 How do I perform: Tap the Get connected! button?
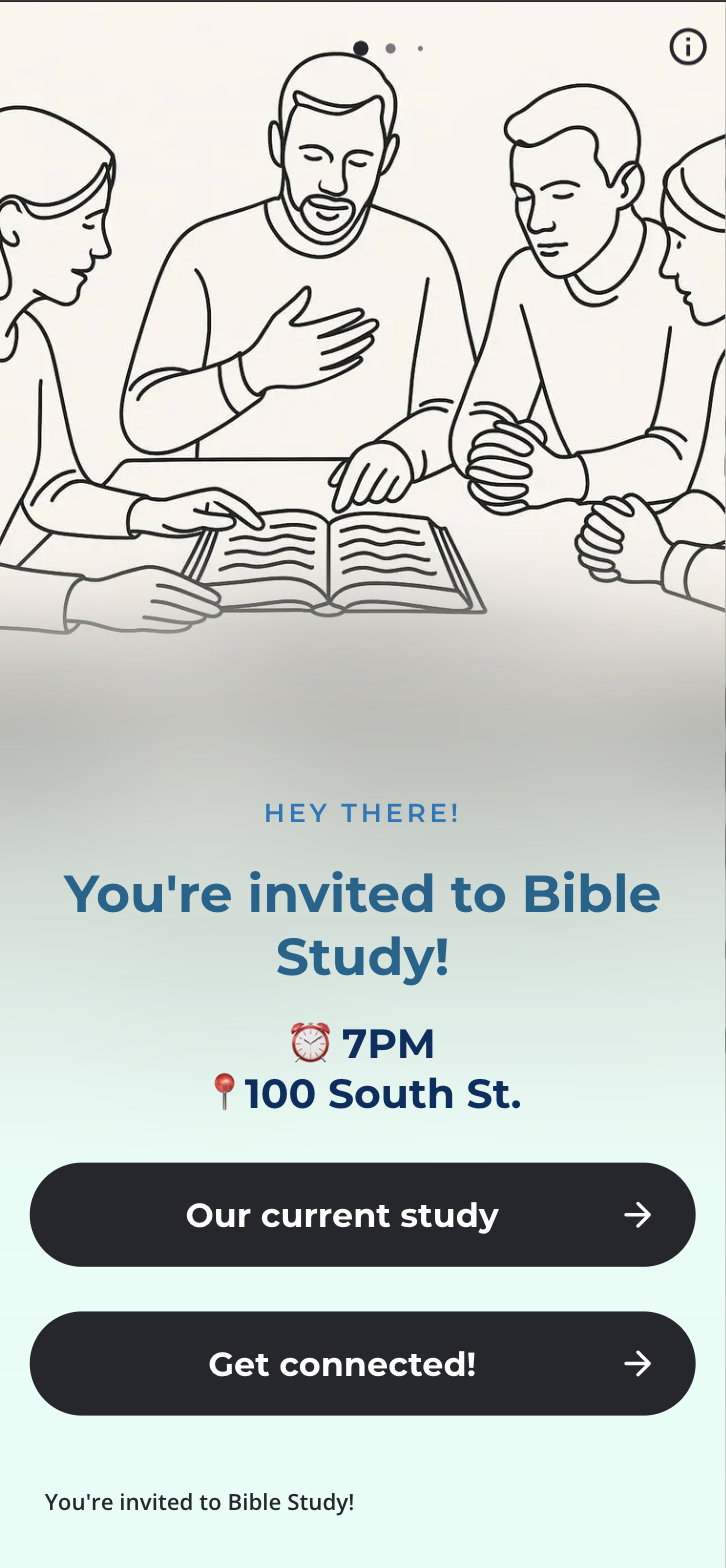coord(362,1363)
